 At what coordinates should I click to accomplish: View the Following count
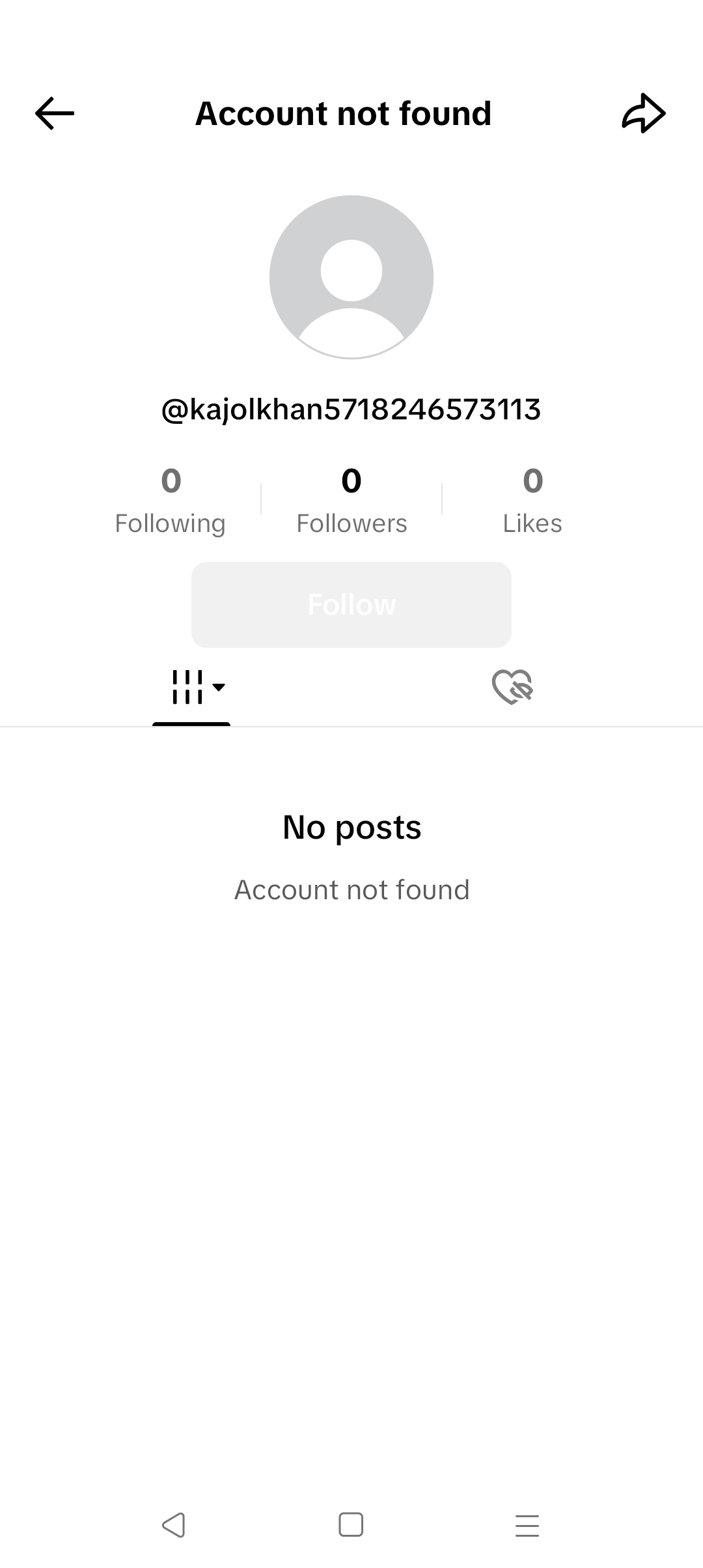pos(171,499)
